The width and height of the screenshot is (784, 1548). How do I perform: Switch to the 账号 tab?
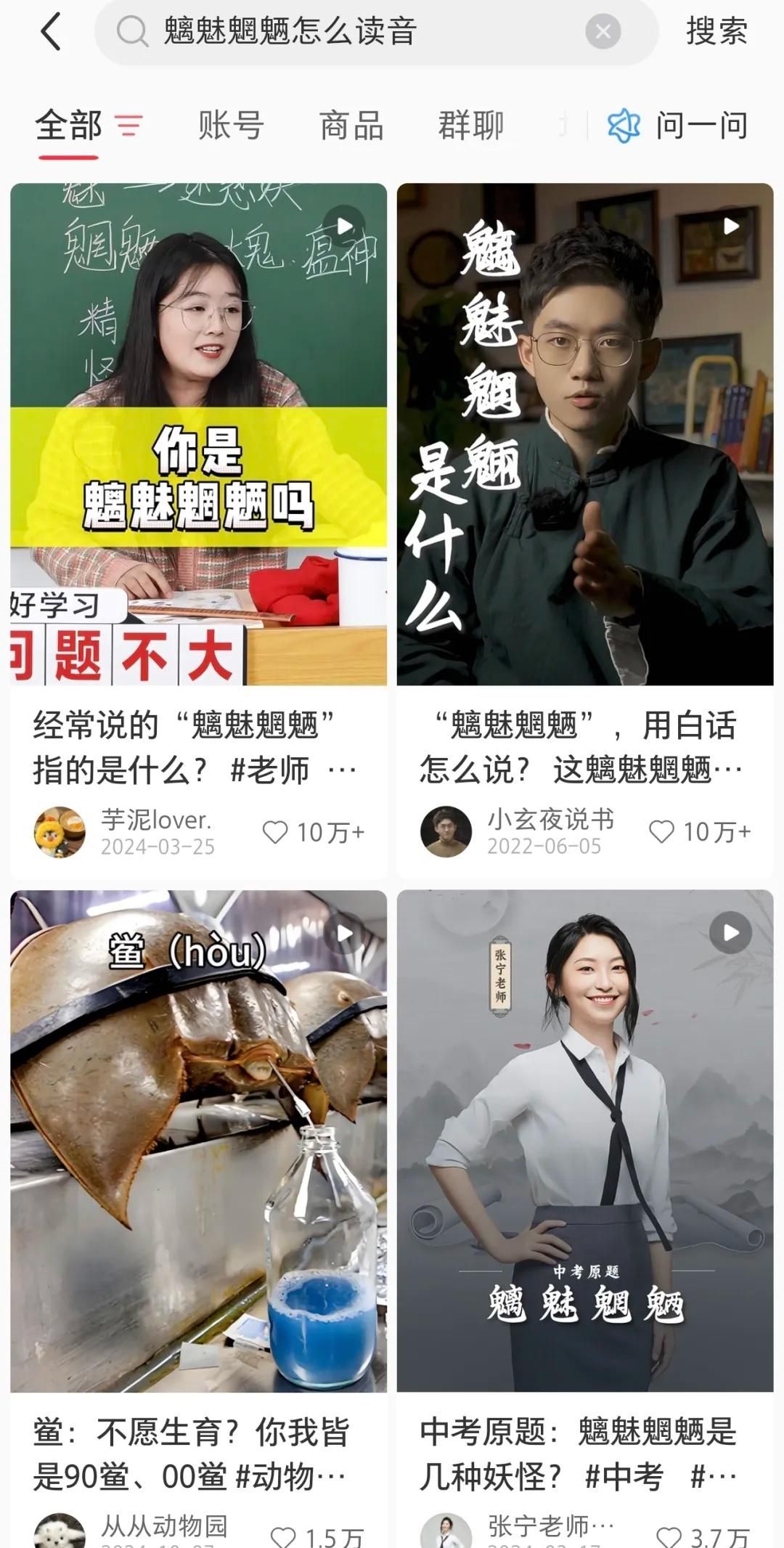point(231,126)
